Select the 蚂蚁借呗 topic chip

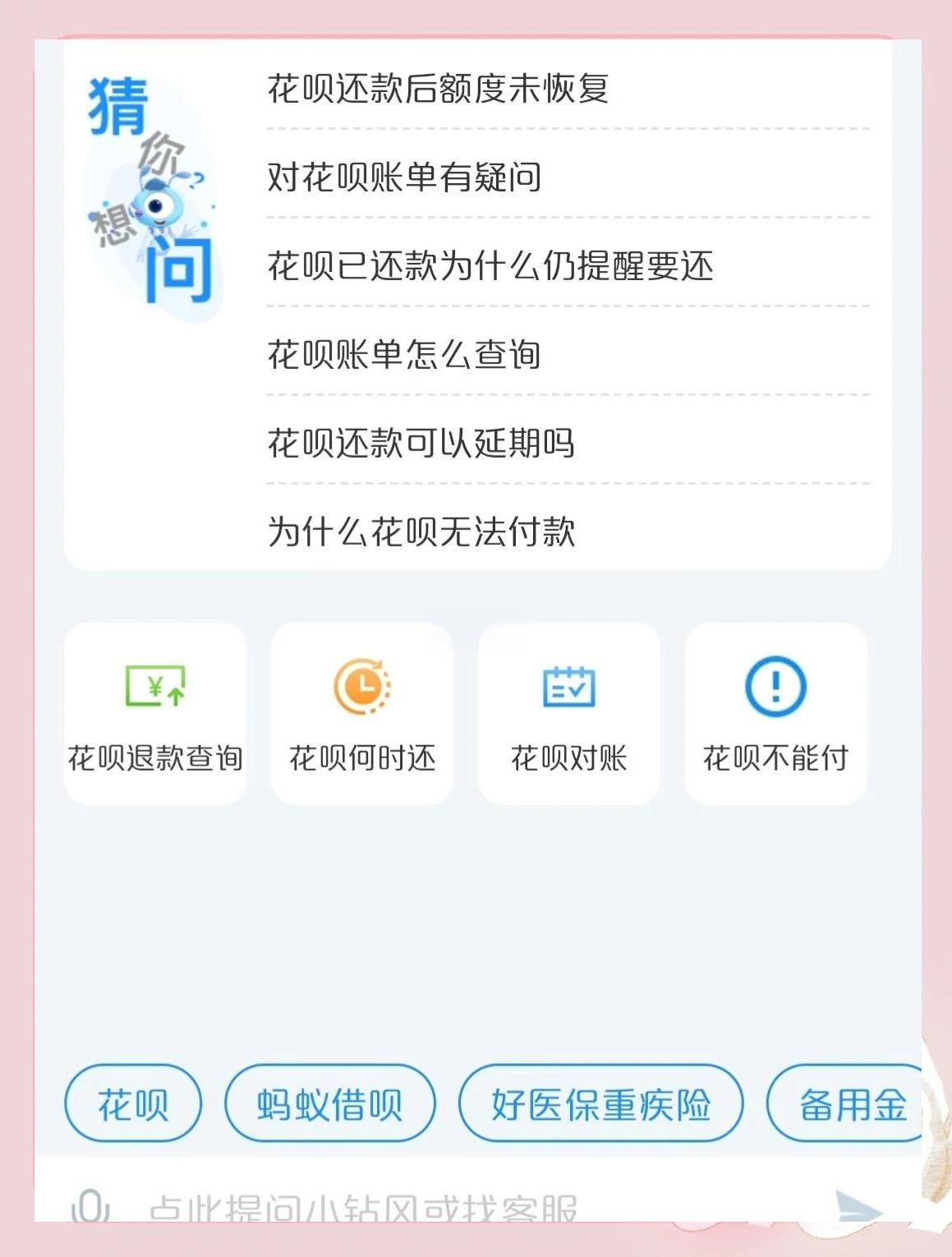tap(332, 1104)
